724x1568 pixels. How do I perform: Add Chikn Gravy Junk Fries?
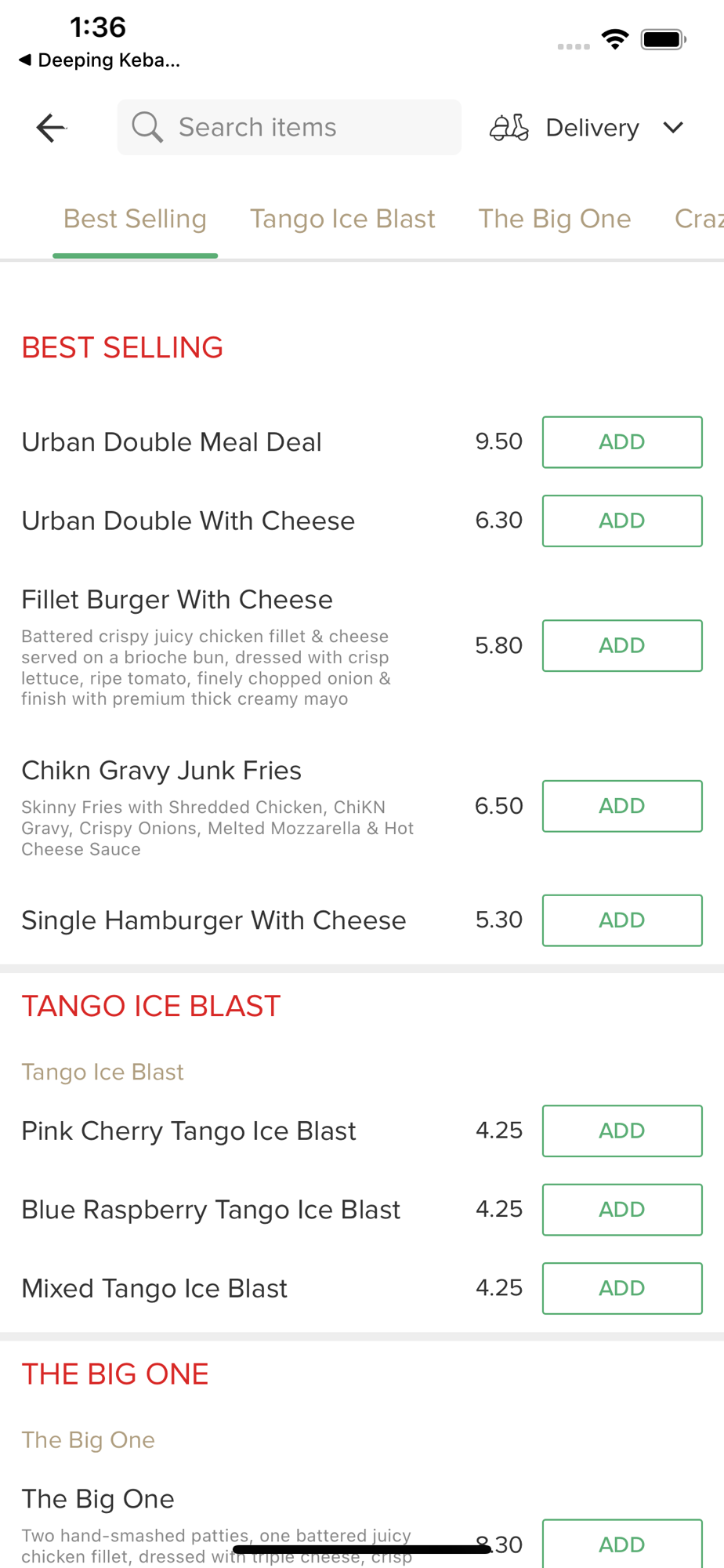tap(622, 806)
